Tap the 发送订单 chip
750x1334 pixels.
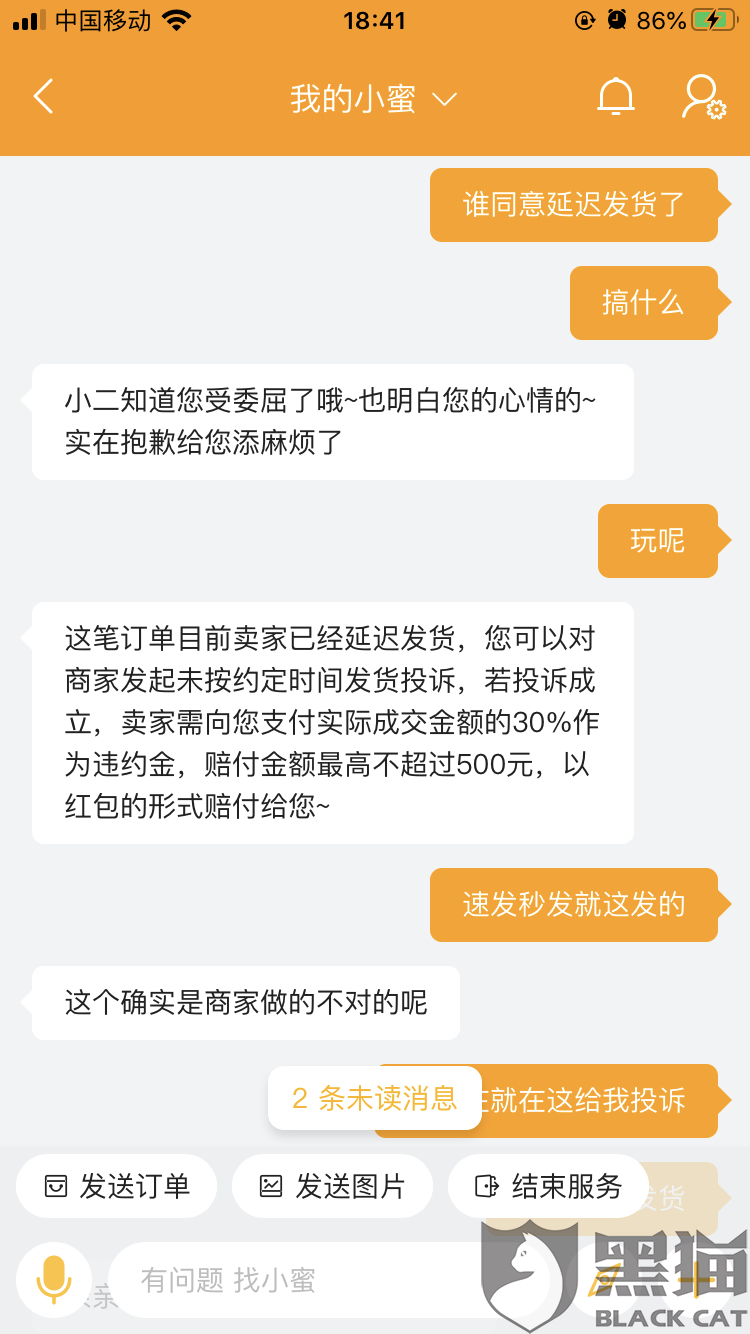[116, 1186]
